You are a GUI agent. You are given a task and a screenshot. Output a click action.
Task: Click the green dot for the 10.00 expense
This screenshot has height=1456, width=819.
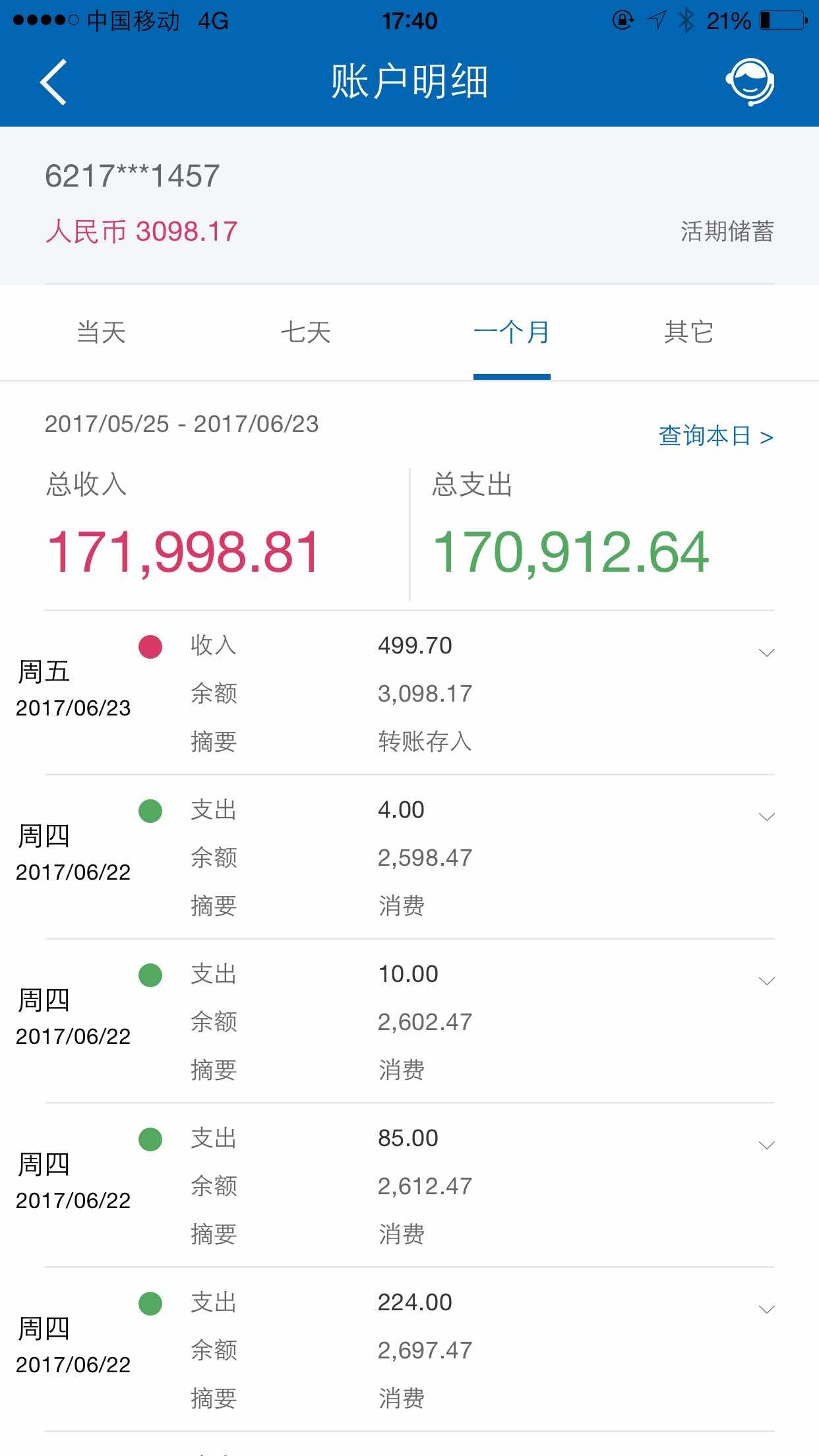pyautogui.click(x=150, y=977)
